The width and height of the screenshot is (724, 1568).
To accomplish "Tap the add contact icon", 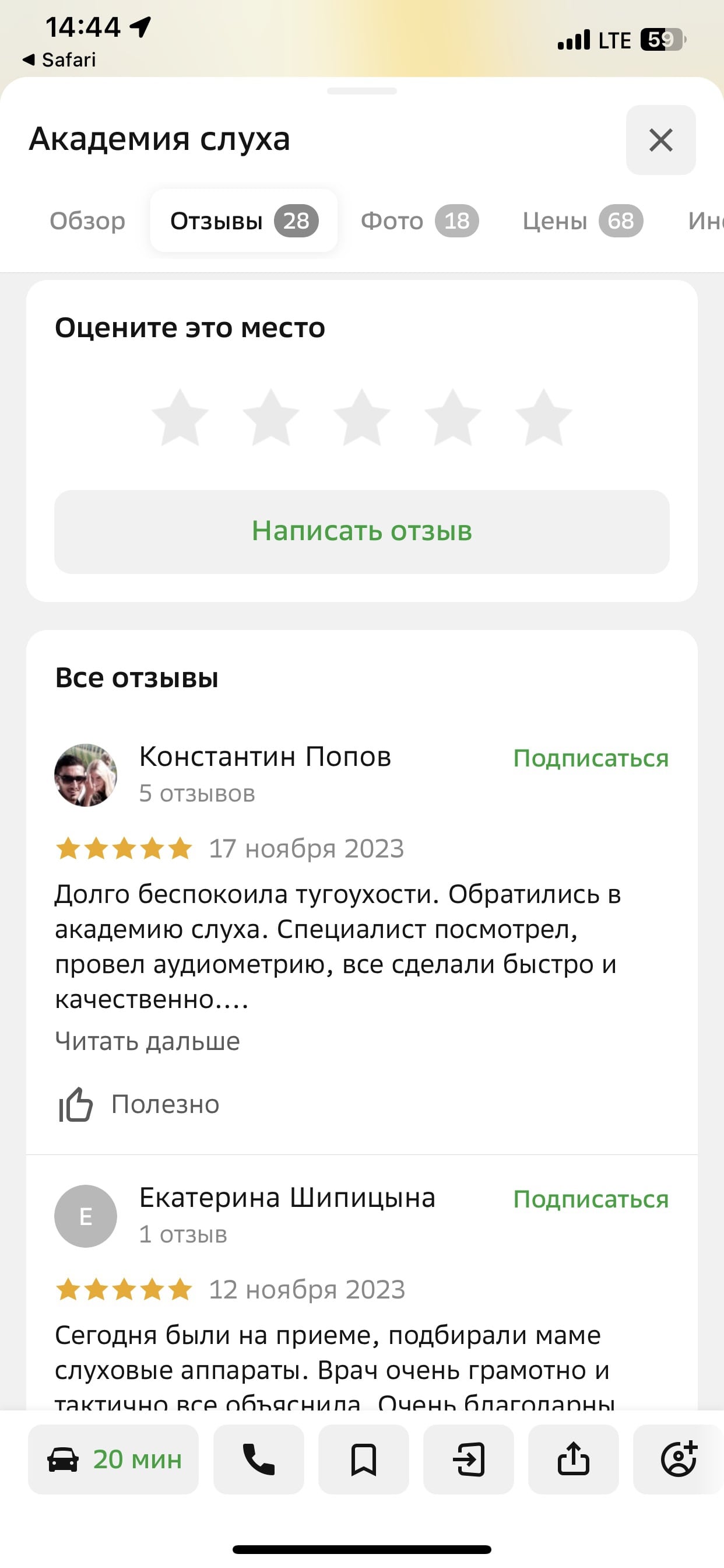I will pos(679,1459).
